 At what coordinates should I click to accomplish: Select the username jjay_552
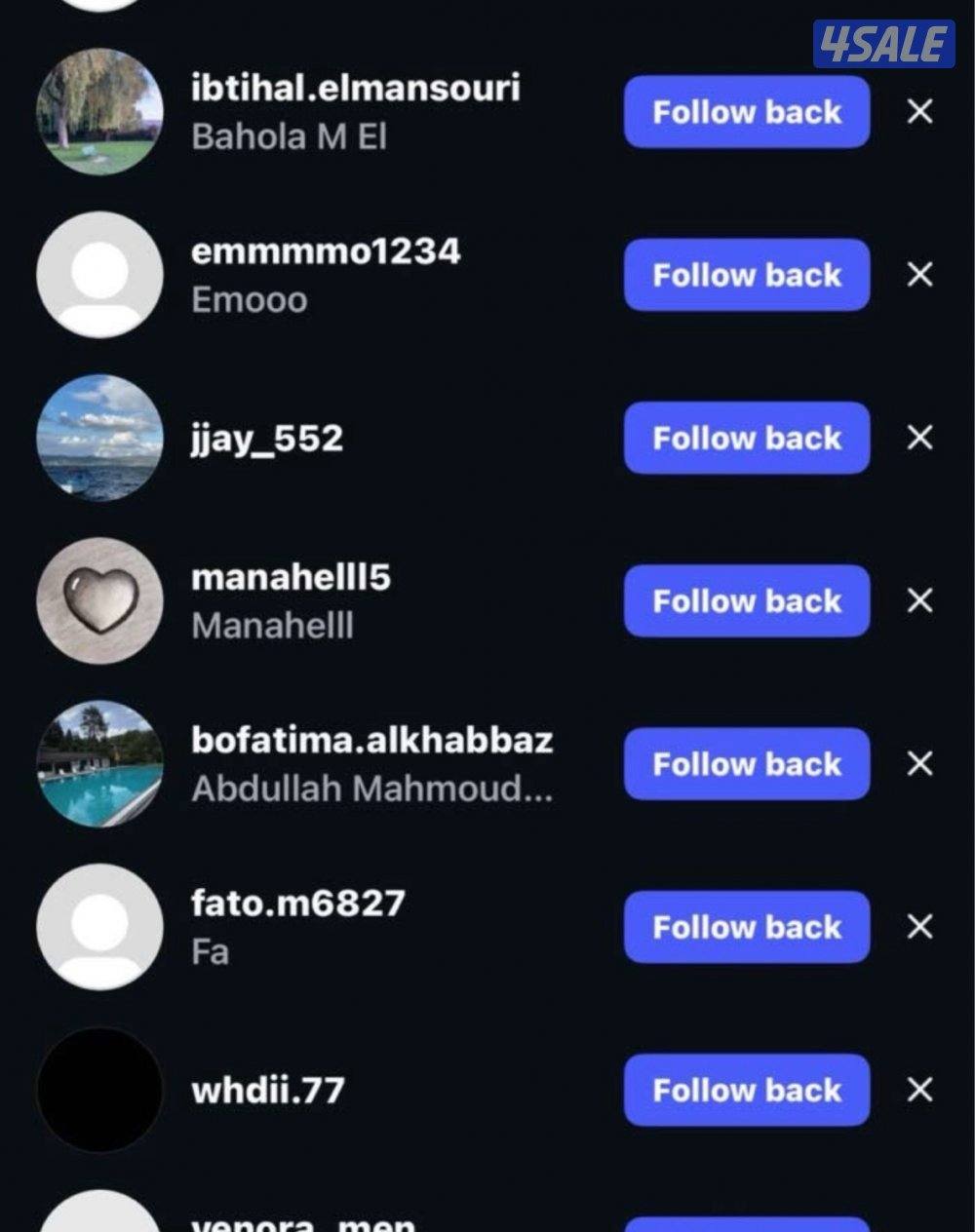pyautogui.click(x=265, y=438)
